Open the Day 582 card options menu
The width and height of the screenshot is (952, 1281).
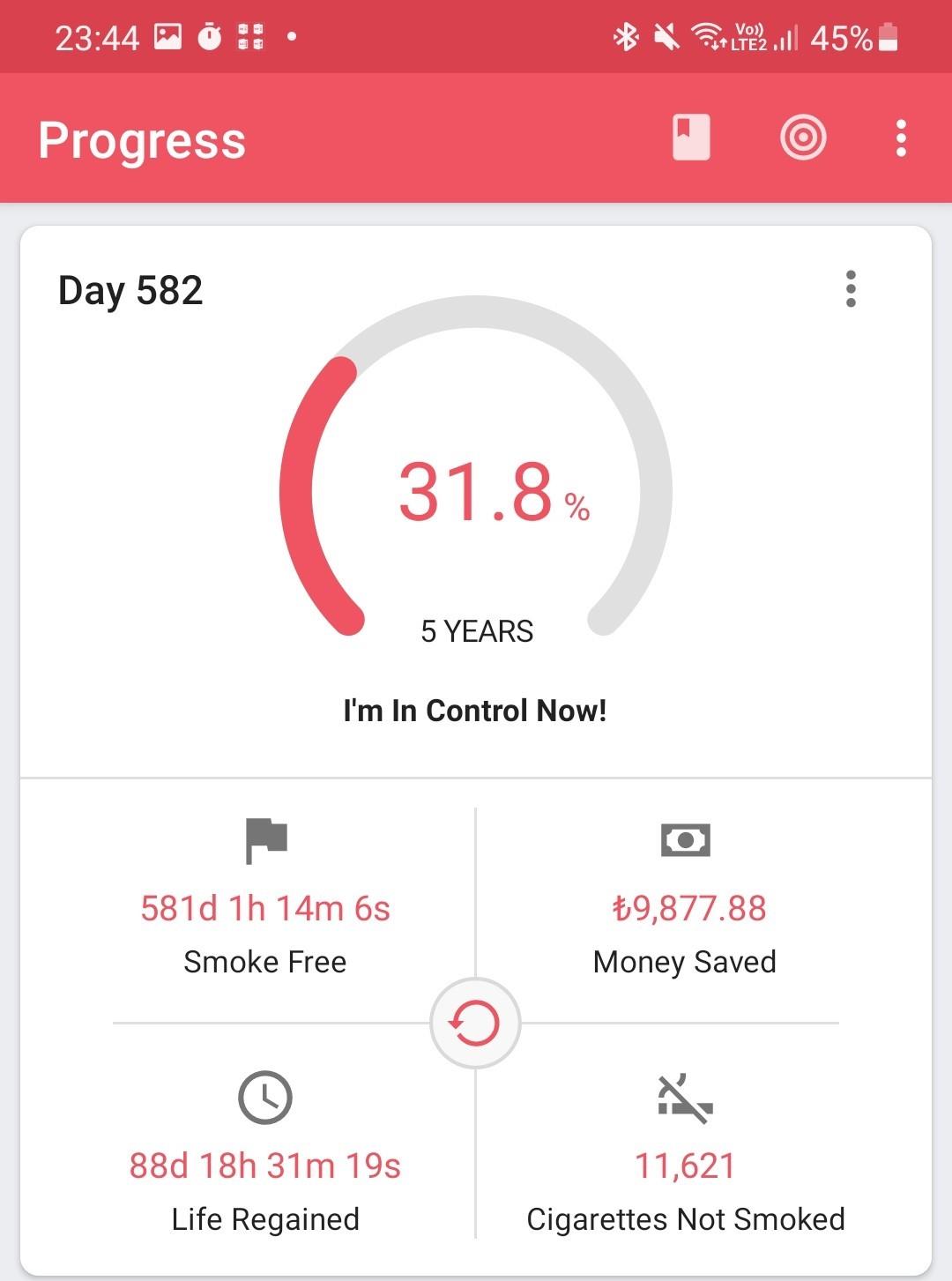tap(850, 289)
